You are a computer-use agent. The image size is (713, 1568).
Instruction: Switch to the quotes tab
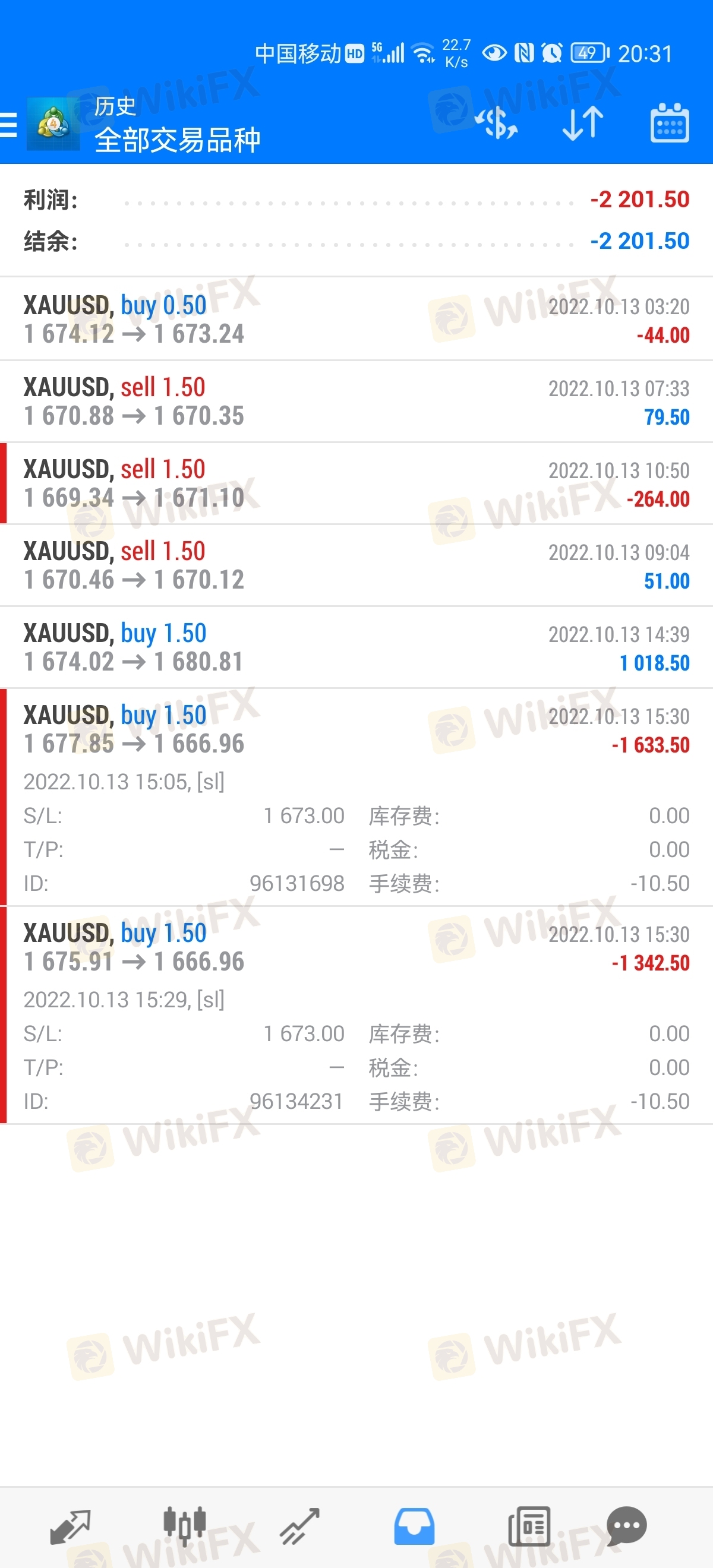[70, 1526]
